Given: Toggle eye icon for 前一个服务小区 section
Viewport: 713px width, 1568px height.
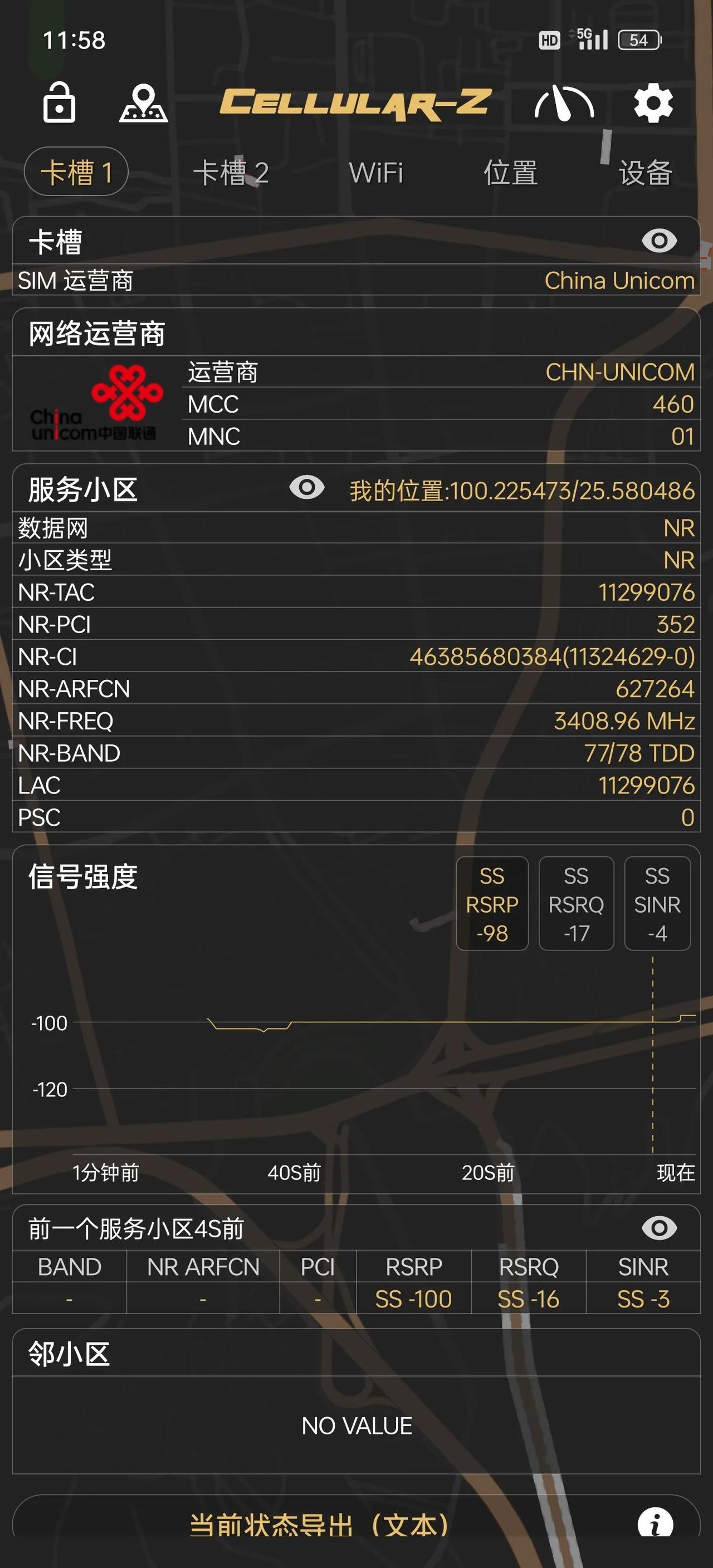Looking at the screenshot, I should click(x=659, y=1228).
